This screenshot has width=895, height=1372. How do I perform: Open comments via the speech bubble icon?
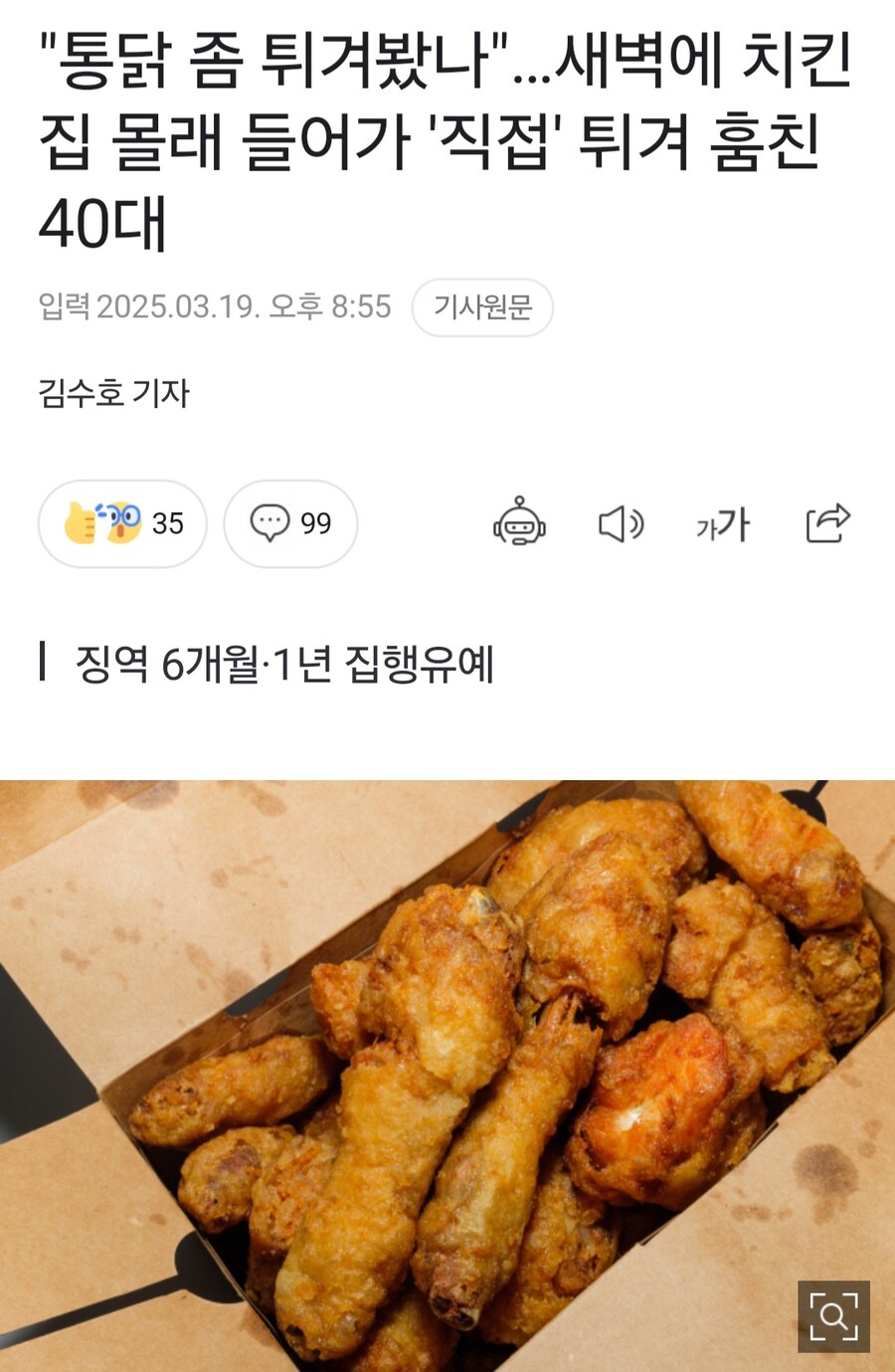click(x=268, y=523)
